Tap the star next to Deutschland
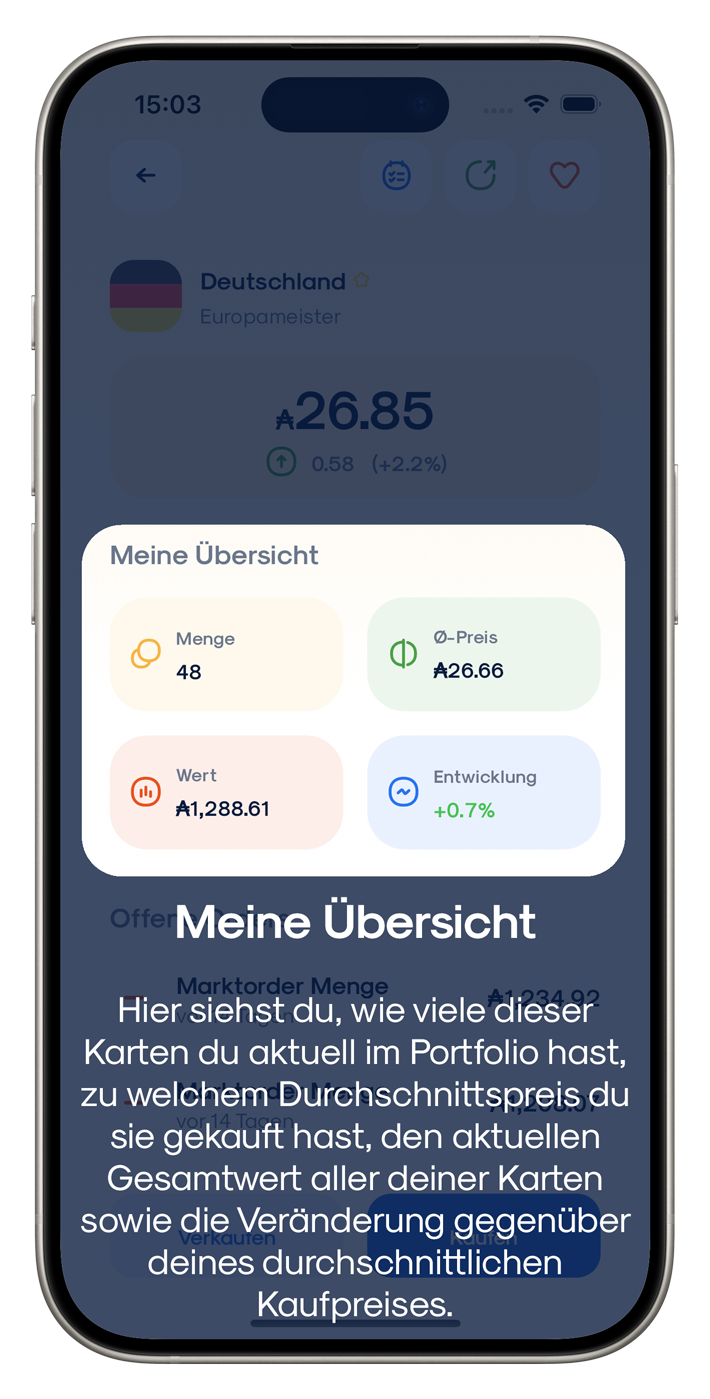This screenshot has width=710, height=1399. point(361,281)
